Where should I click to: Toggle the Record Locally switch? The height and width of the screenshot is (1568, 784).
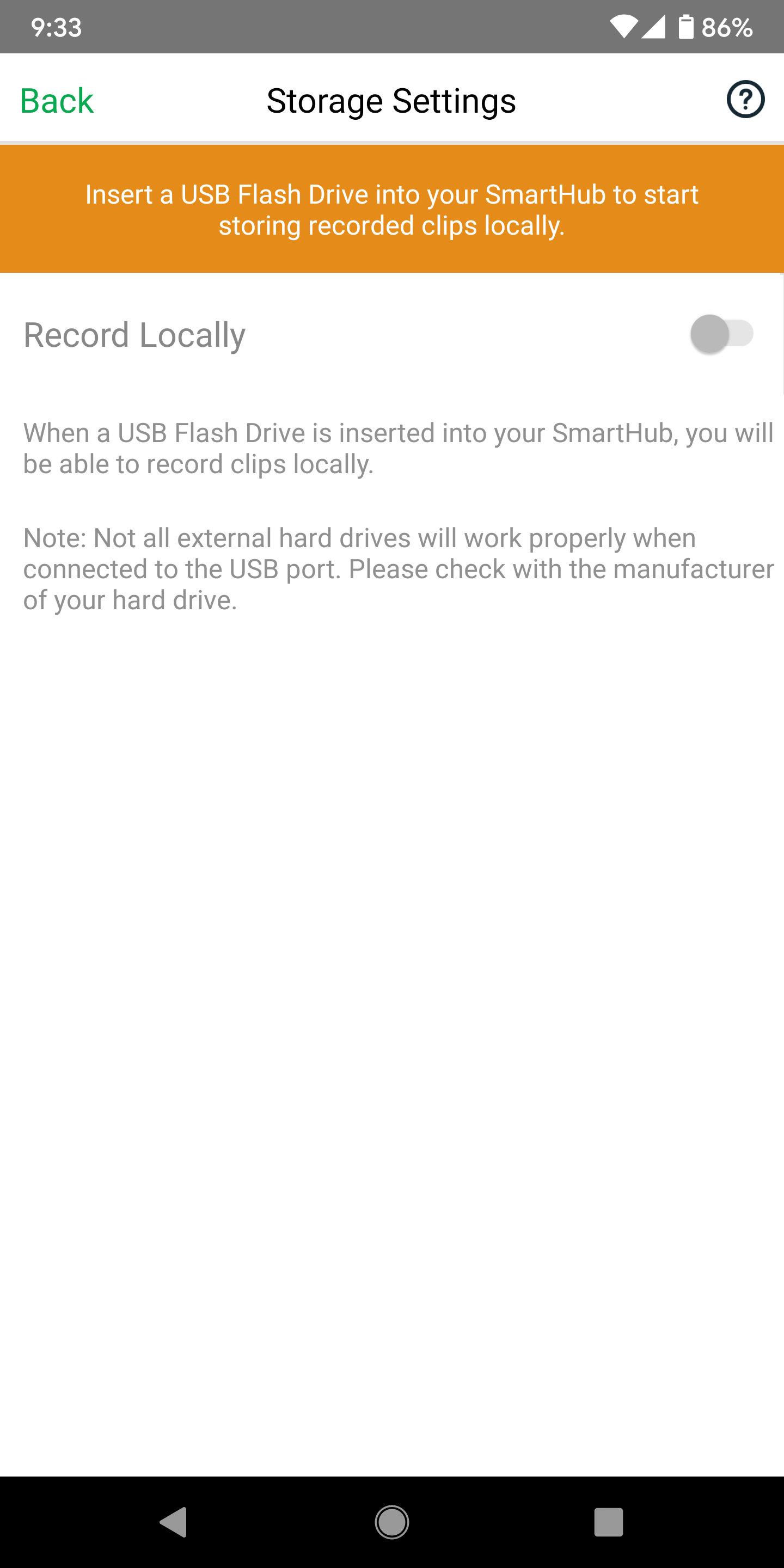pyautogui.click(x=721, y=334)
